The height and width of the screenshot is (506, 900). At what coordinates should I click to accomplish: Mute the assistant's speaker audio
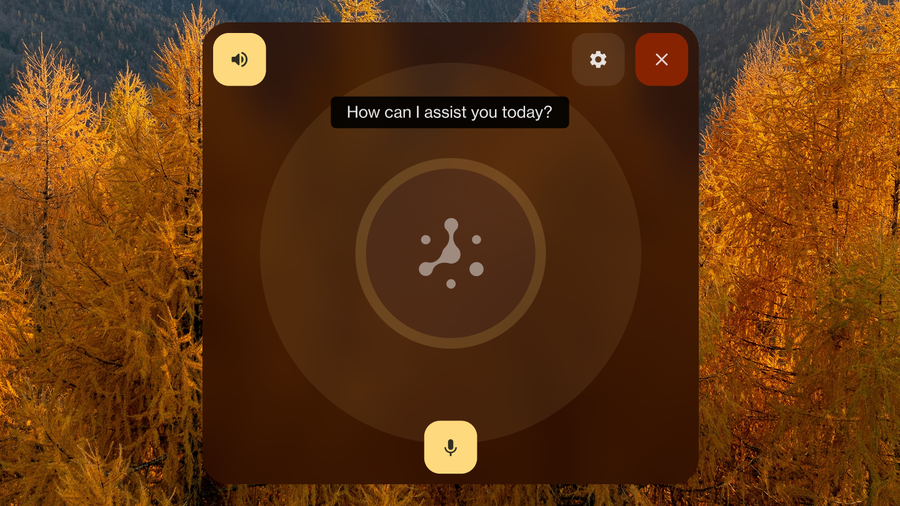(239, 60)
